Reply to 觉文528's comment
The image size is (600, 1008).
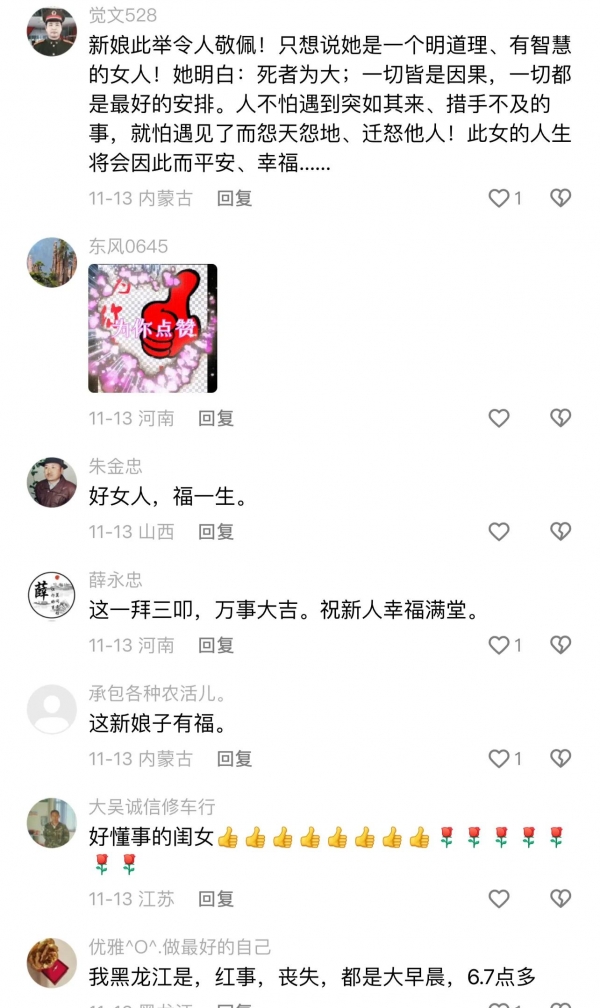pyautogui.click(x=235, y=198)
